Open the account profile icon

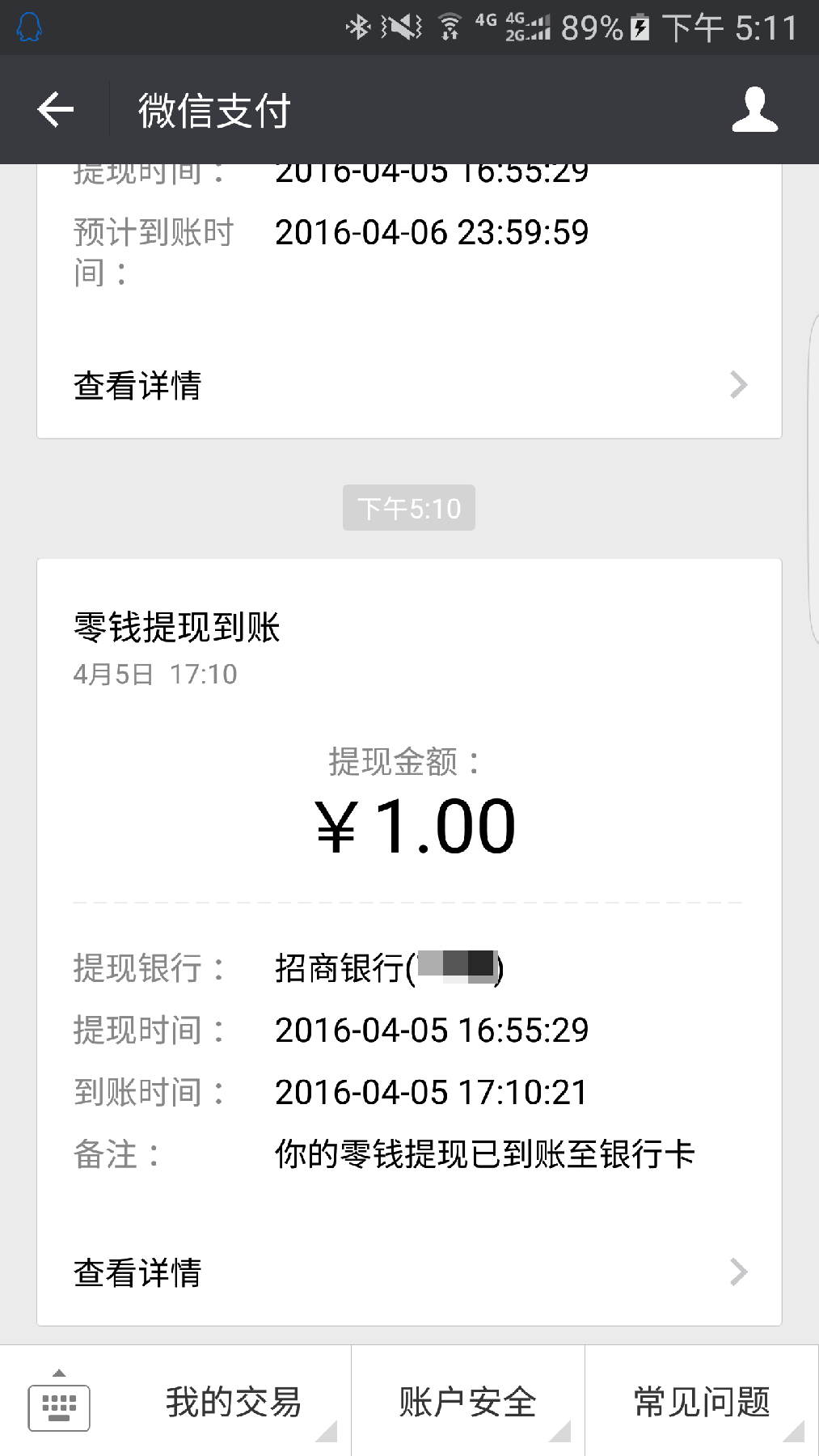[754, 110]
